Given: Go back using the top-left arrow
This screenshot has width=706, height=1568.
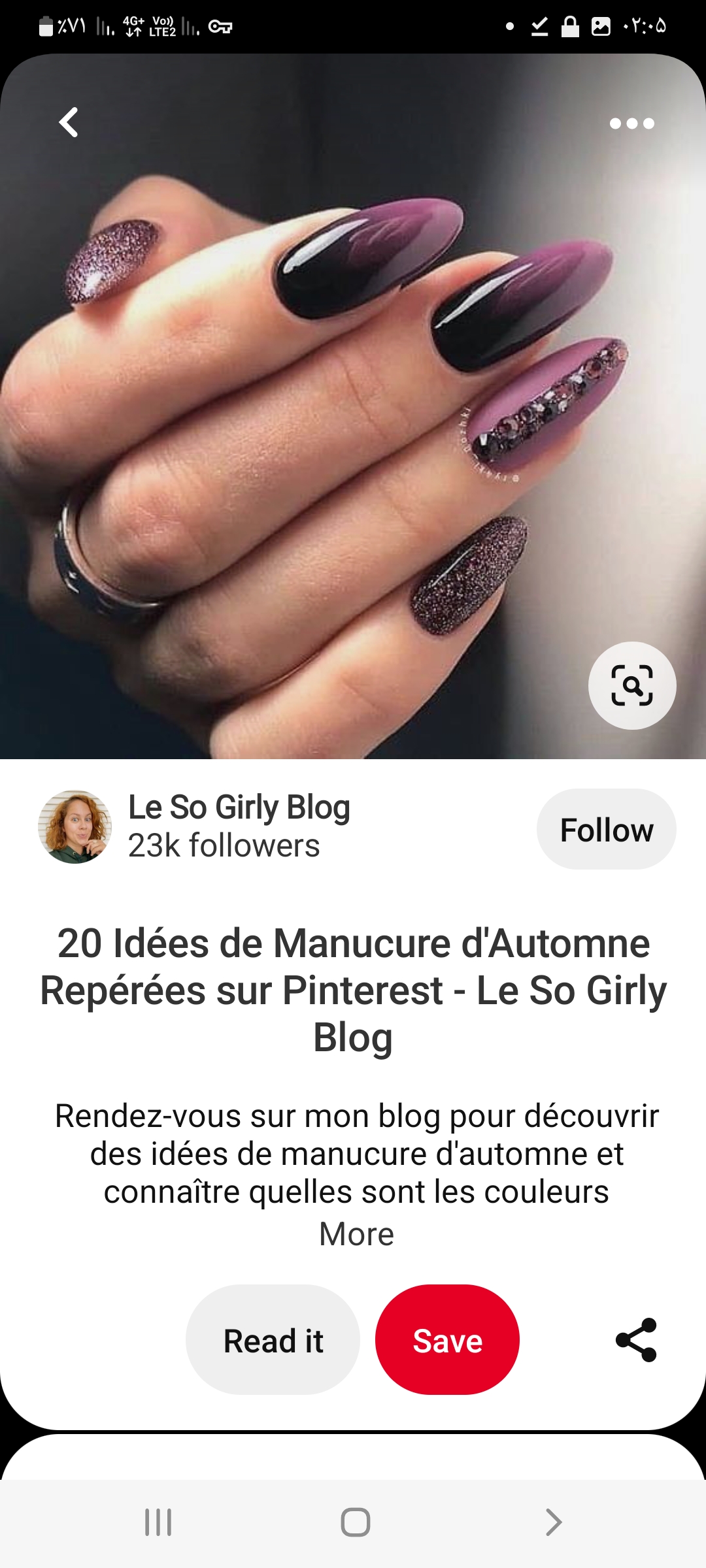Looking at the screenshot, I should point(69,122).
